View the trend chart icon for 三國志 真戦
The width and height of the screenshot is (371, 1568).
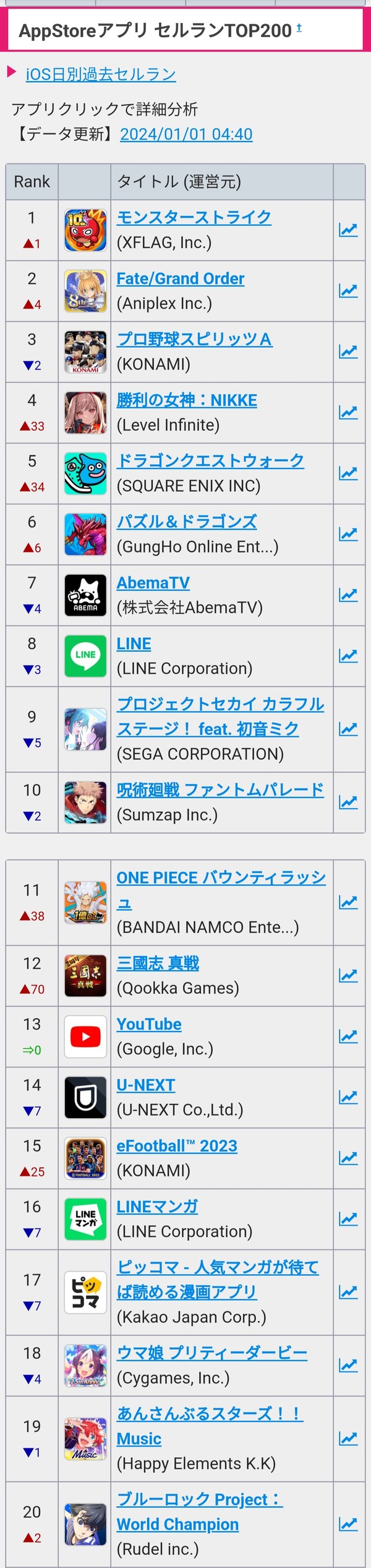[348, 975]
